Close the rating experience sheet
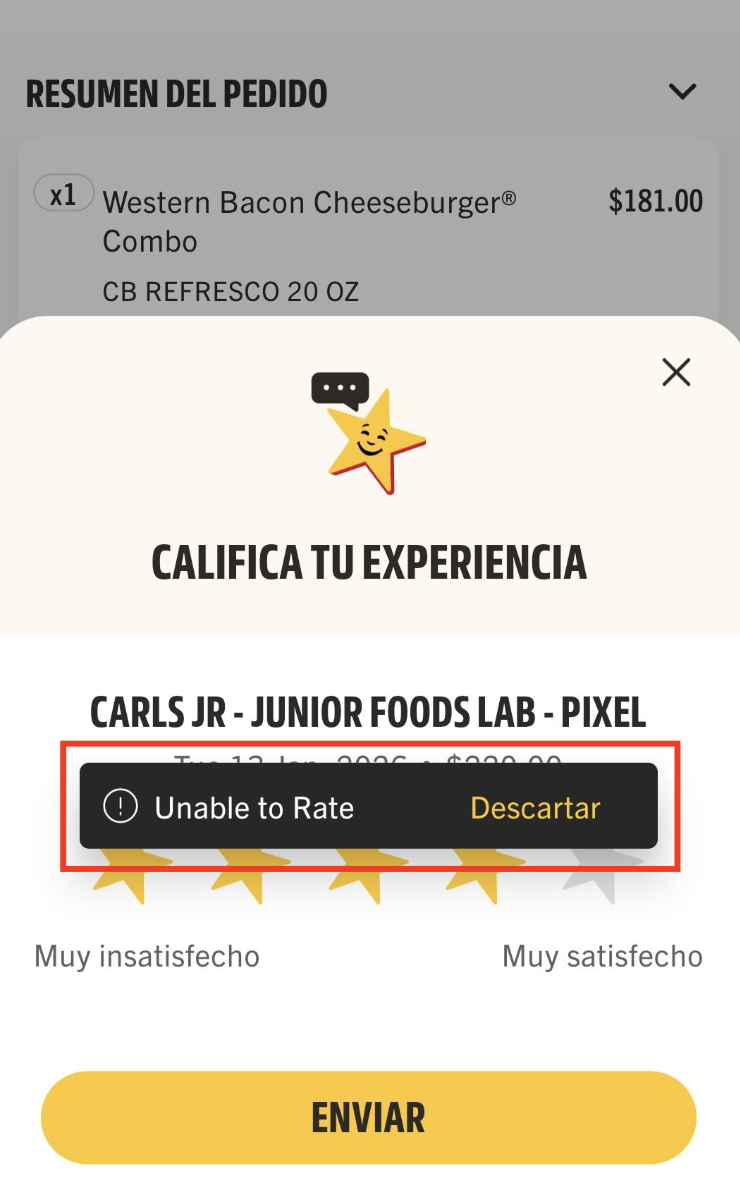The image size is (740, 1184). coord(677,373)
